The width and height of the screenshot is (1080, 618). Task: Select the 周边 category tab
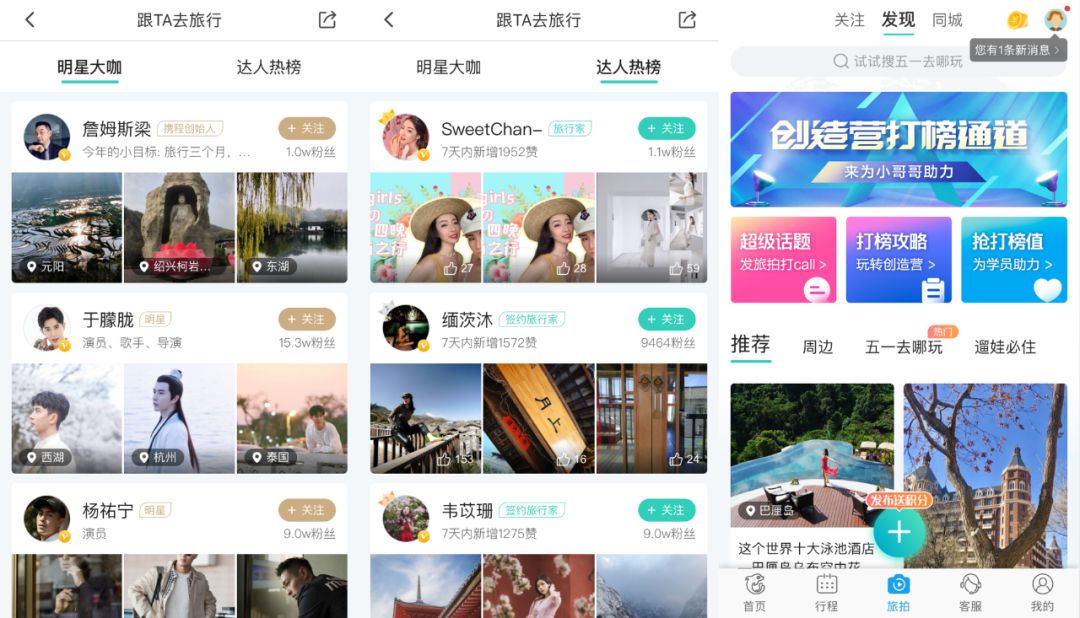pos(817,347)
